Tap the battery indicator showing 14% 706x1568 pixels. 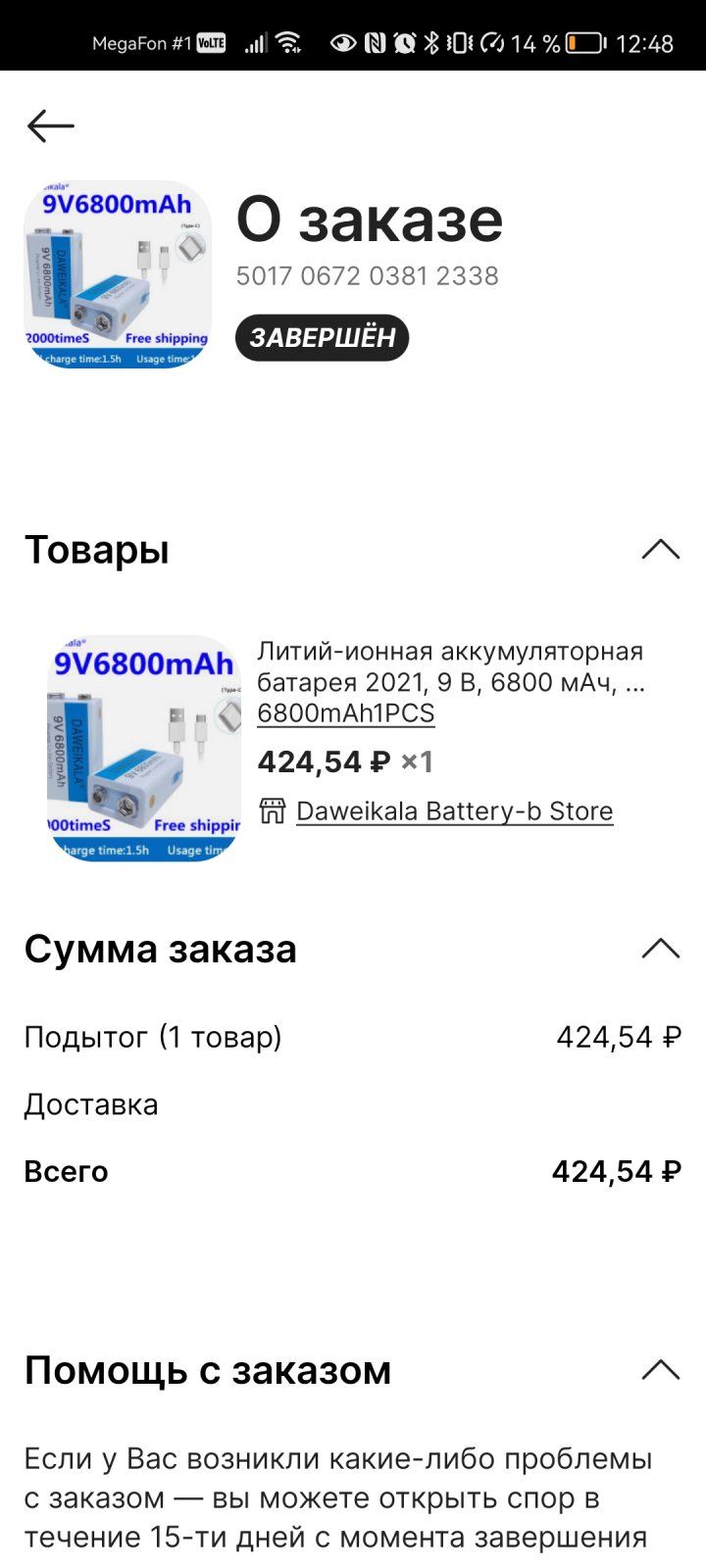(x=567, y=43)
